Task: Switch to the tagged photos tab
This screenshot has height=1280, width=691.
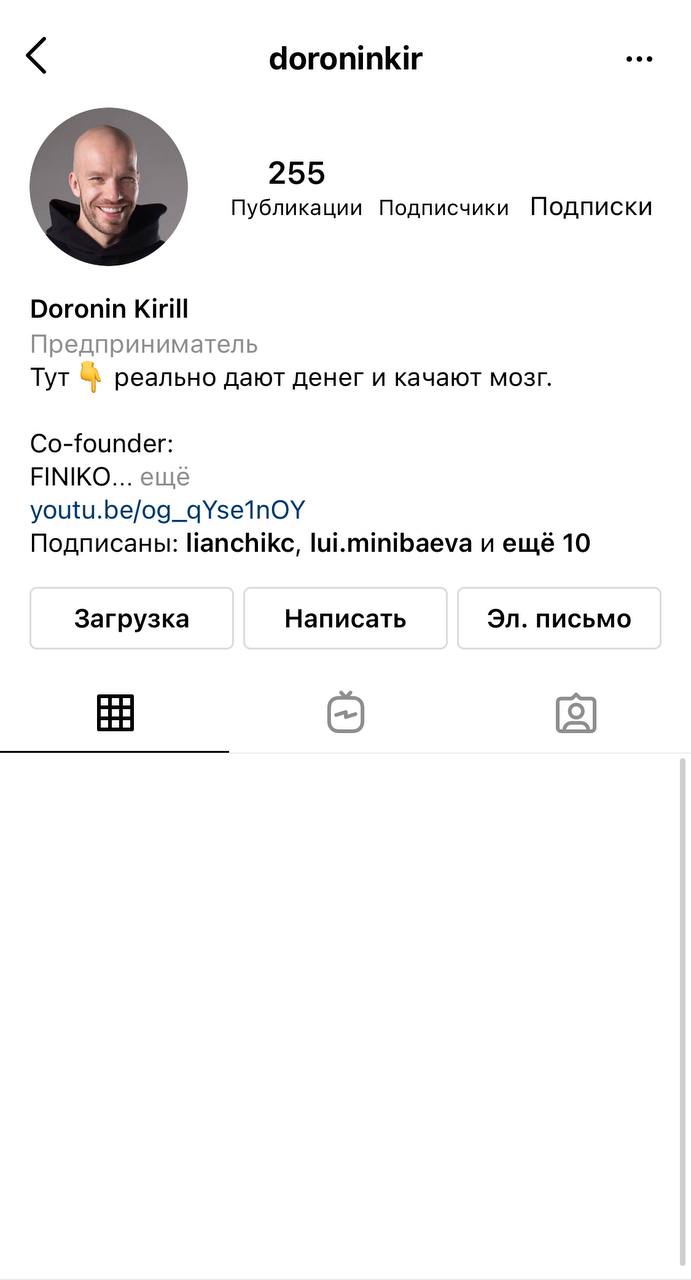Action: tap(576, 713)
